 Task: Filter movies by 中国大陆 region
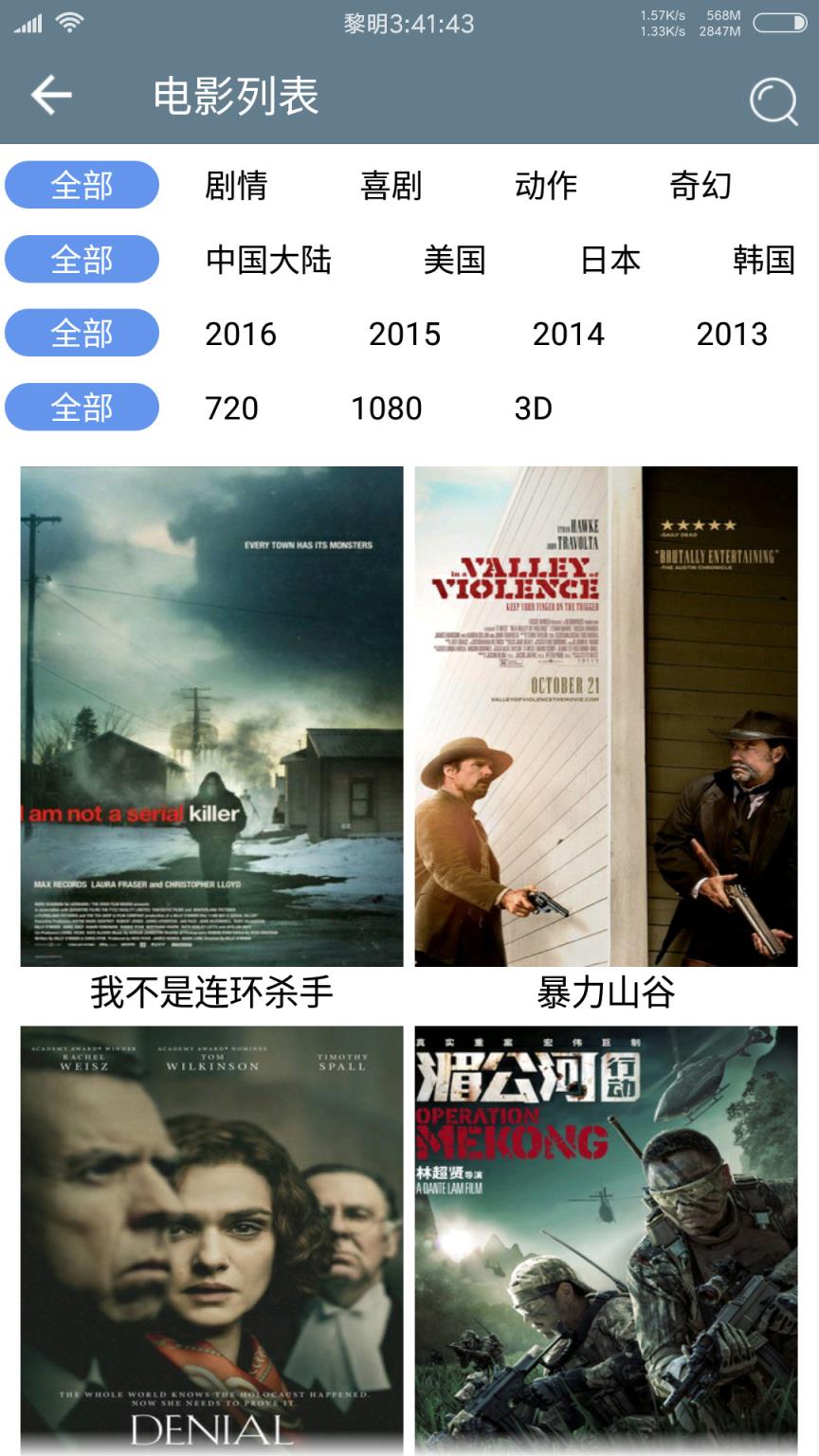click(x=268, y=260)
